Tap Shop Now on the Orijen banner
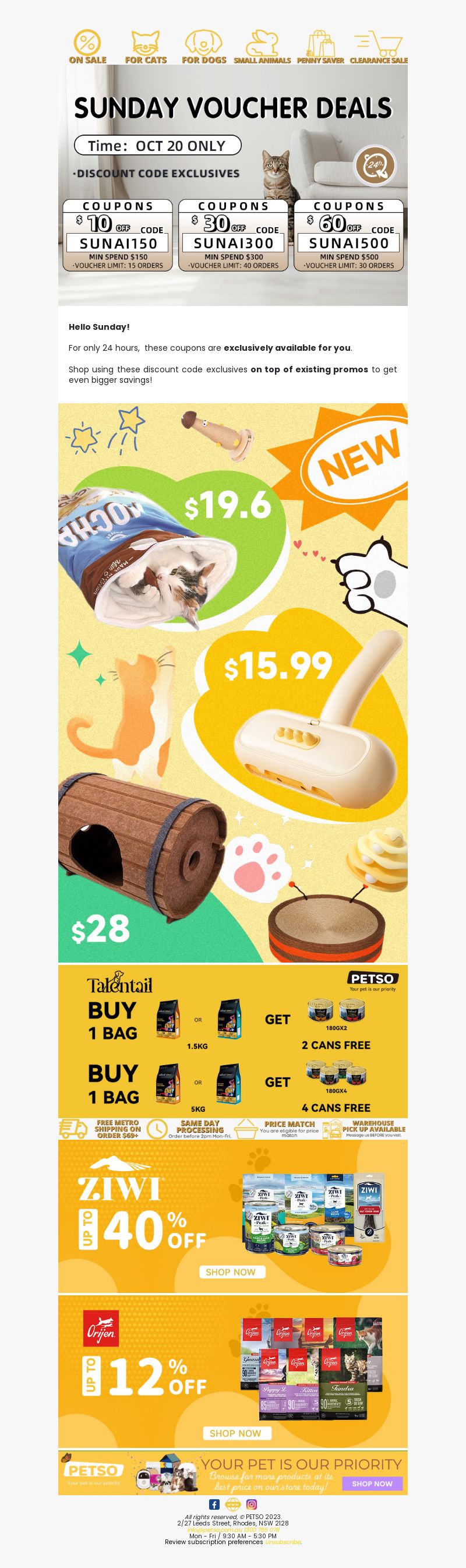This screenshot has height=1568, width=466. point(235,1433)
